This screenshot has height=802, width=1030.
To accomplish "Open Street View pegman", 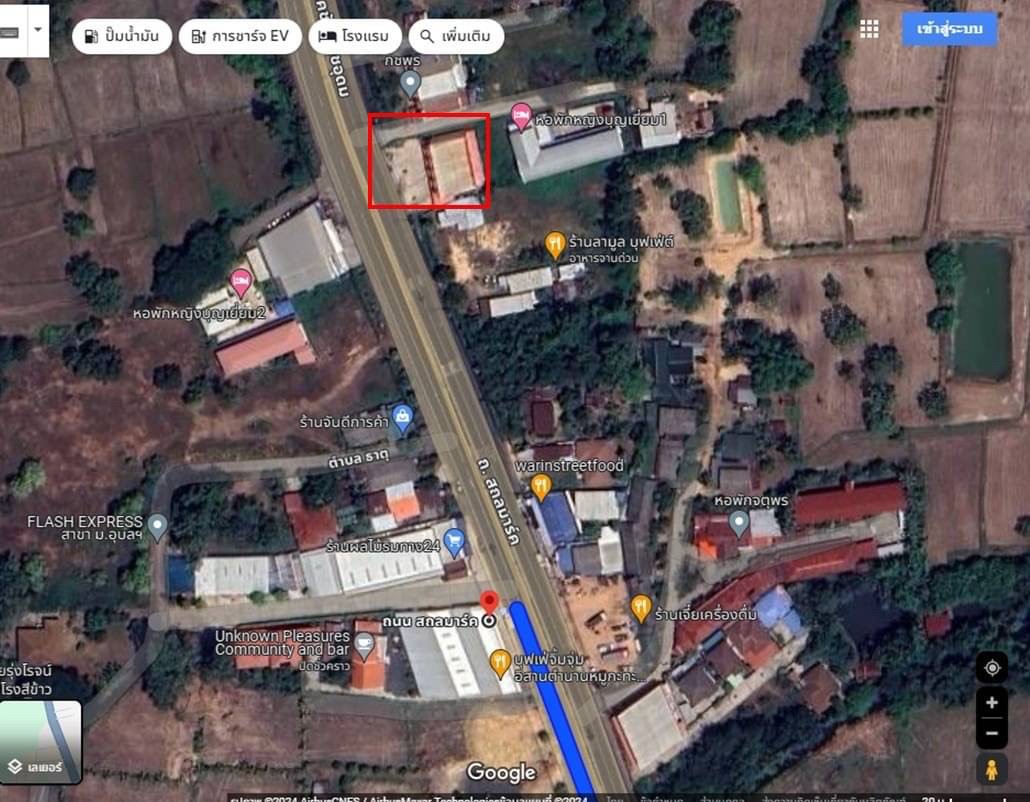I will pos(991,770).
